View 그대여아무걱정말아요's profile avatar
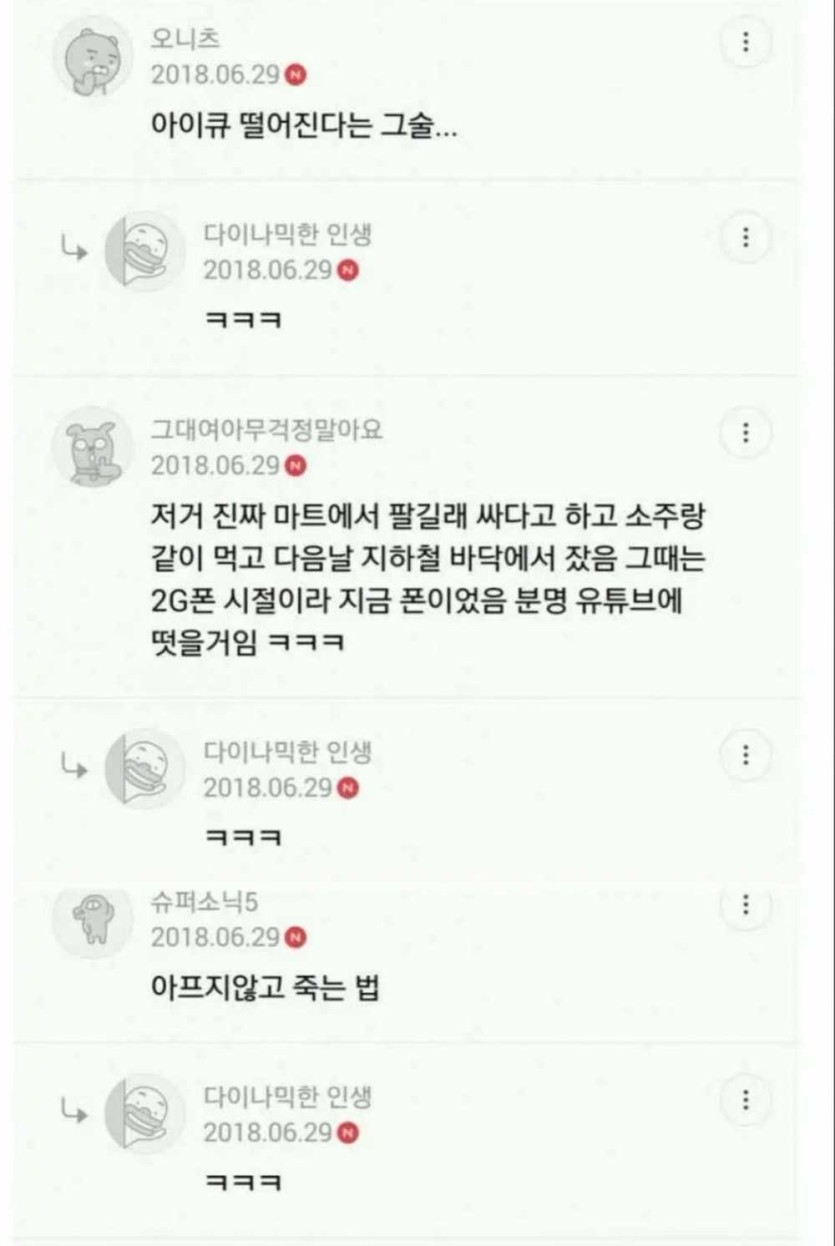The image size is (835, 1246). (x=92, y=447)
